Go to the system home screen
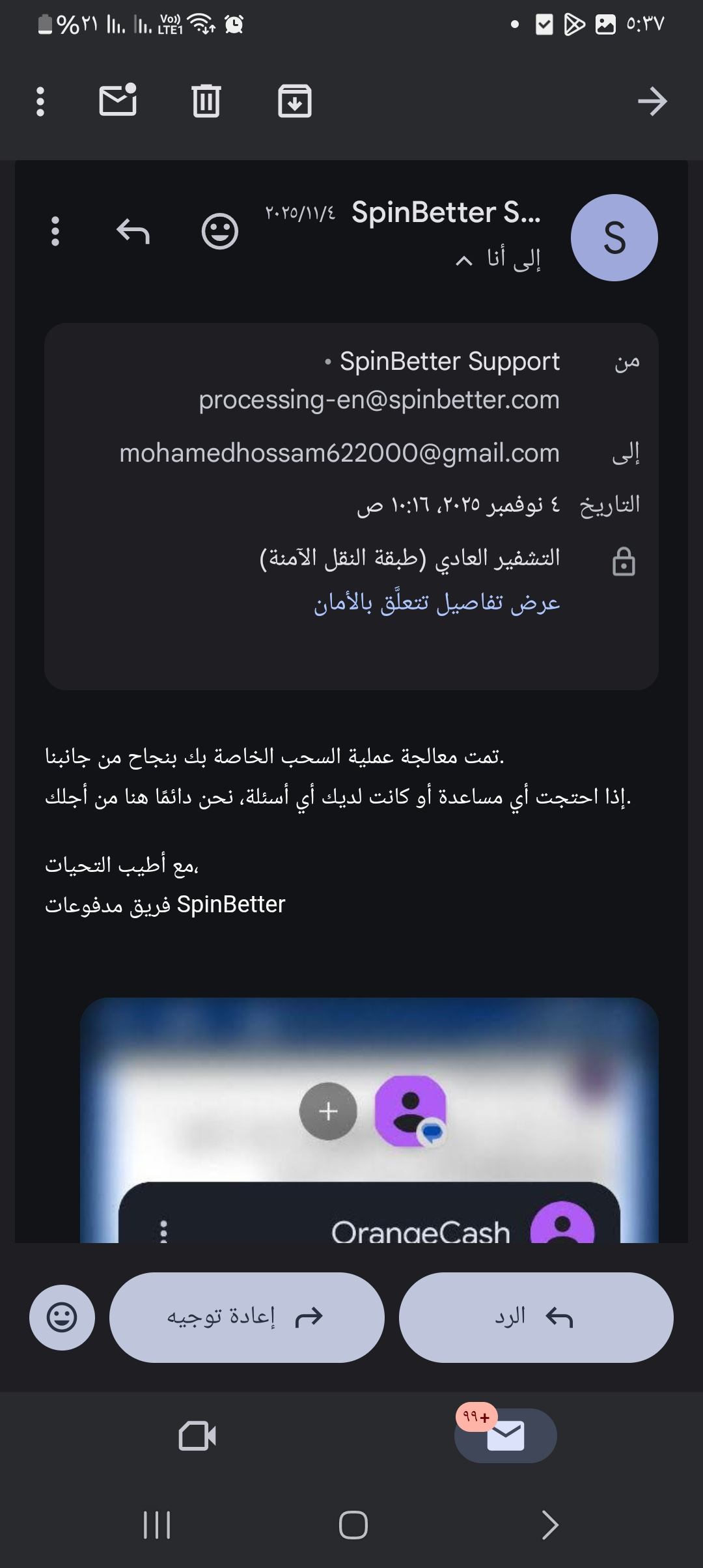The width and height of the screenshot is (703, 1568). click(353, 1524)
